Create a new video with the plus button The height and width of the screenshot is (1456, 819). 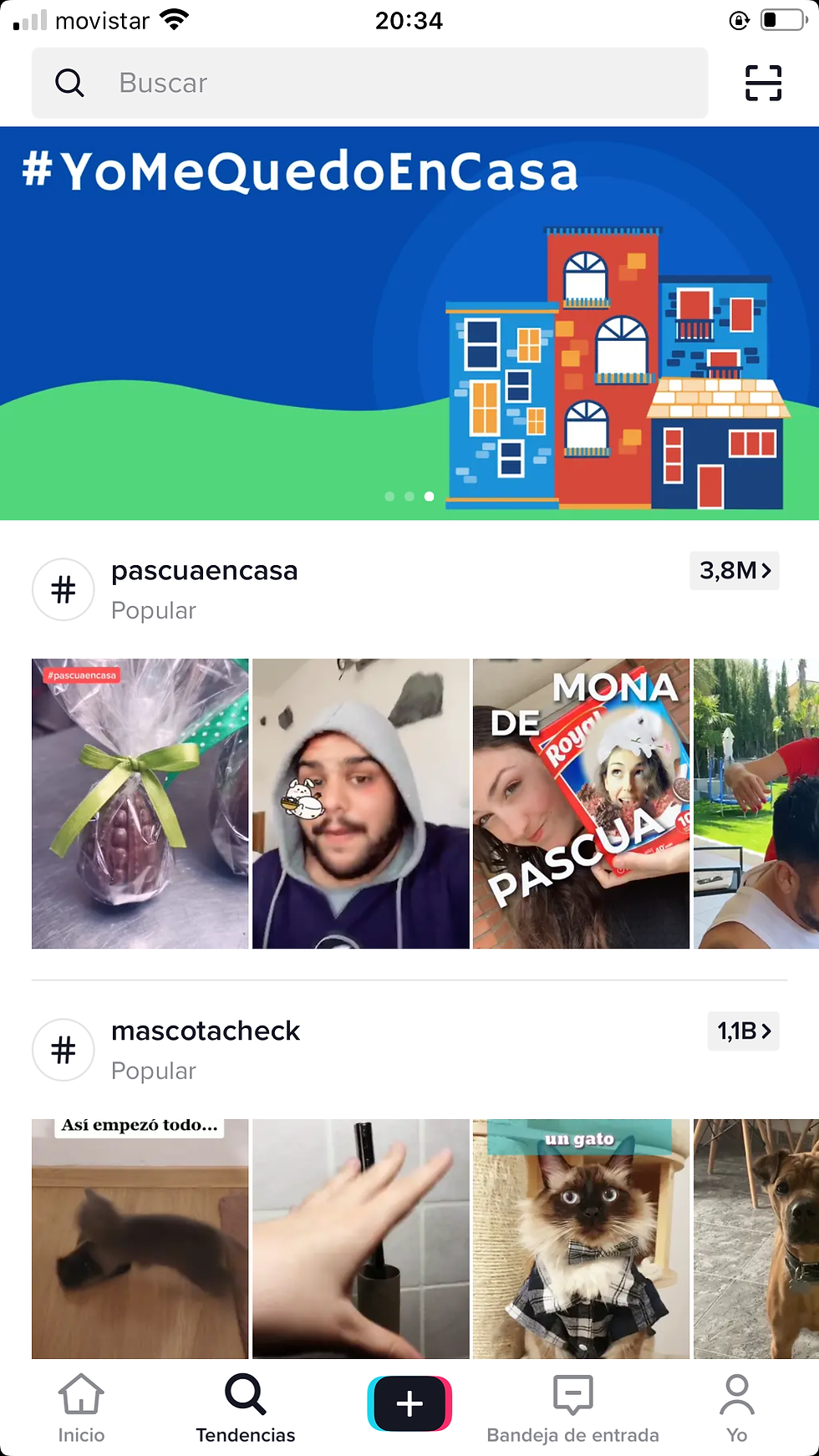point(409,1403)
